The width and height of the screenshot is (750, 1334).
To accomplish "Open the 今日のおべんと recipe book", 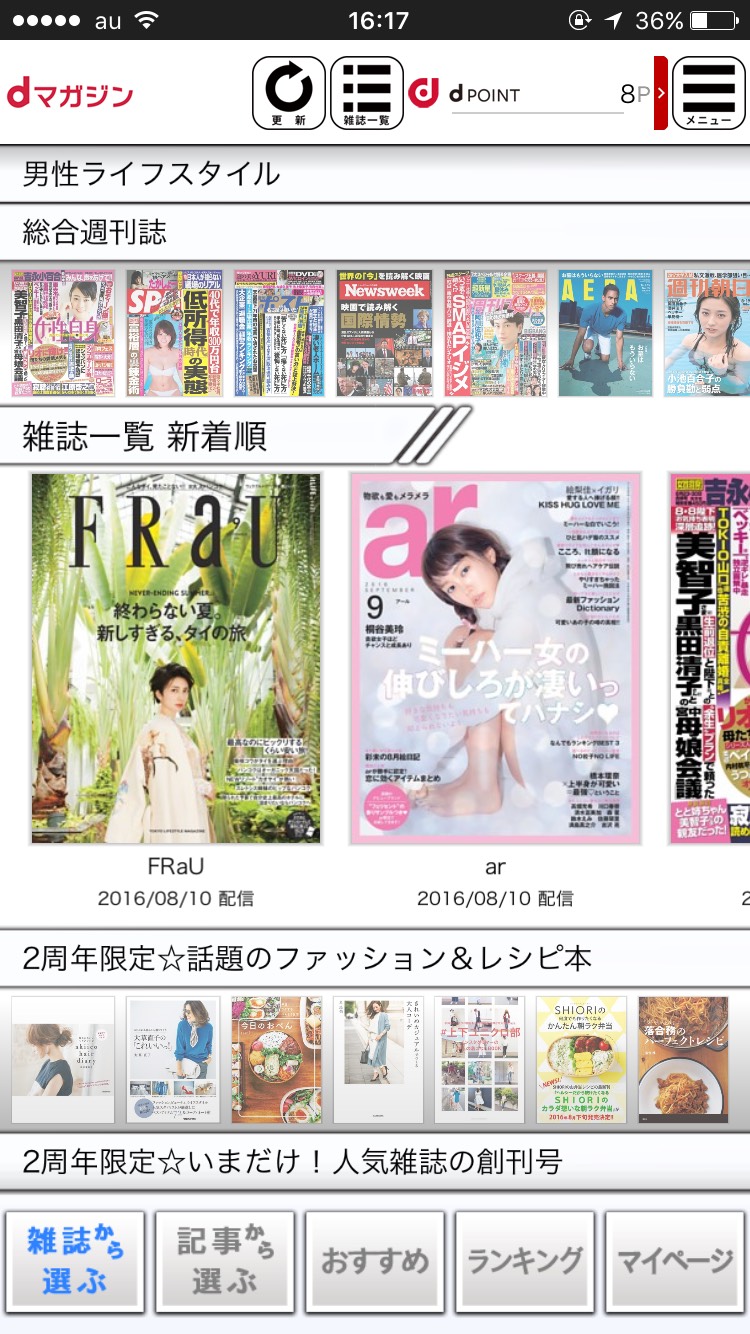I will [x=277, y=1059].
